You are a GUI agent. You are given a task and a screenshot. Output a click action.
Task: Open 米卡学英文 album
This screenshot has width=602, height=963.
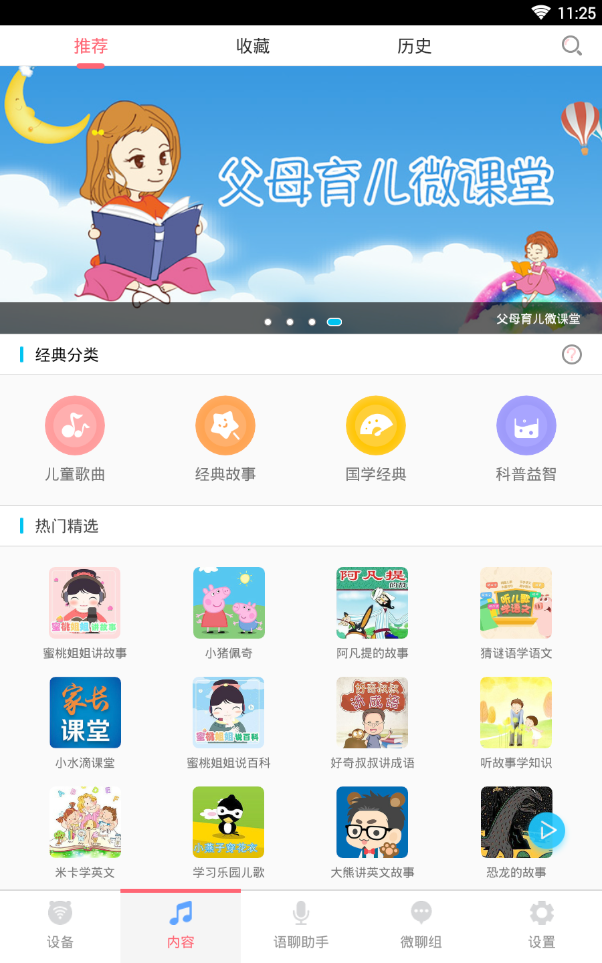85,822
